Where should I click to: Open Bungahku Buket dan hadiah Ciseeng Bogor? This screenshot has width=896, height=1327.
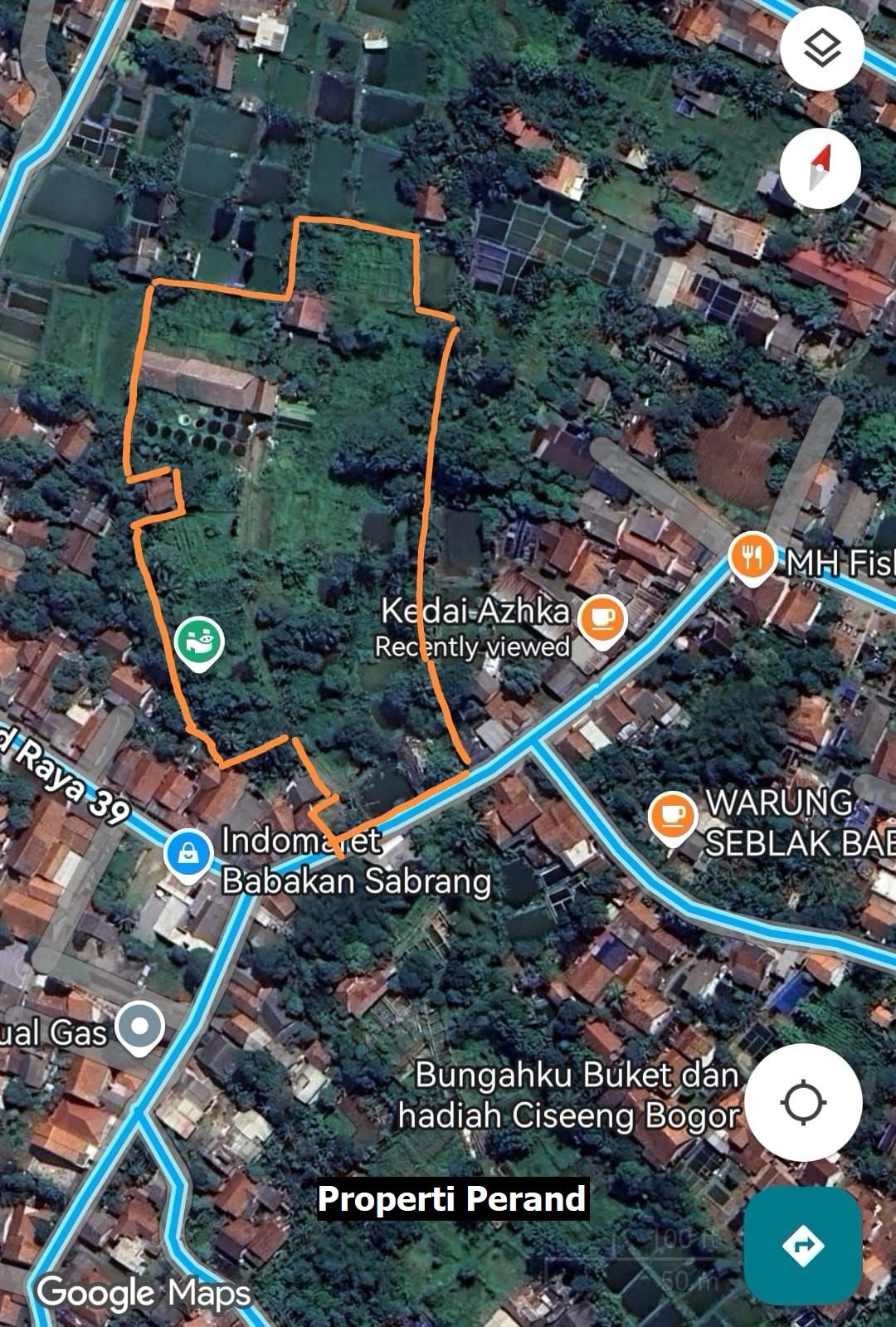click(569, 1095)
